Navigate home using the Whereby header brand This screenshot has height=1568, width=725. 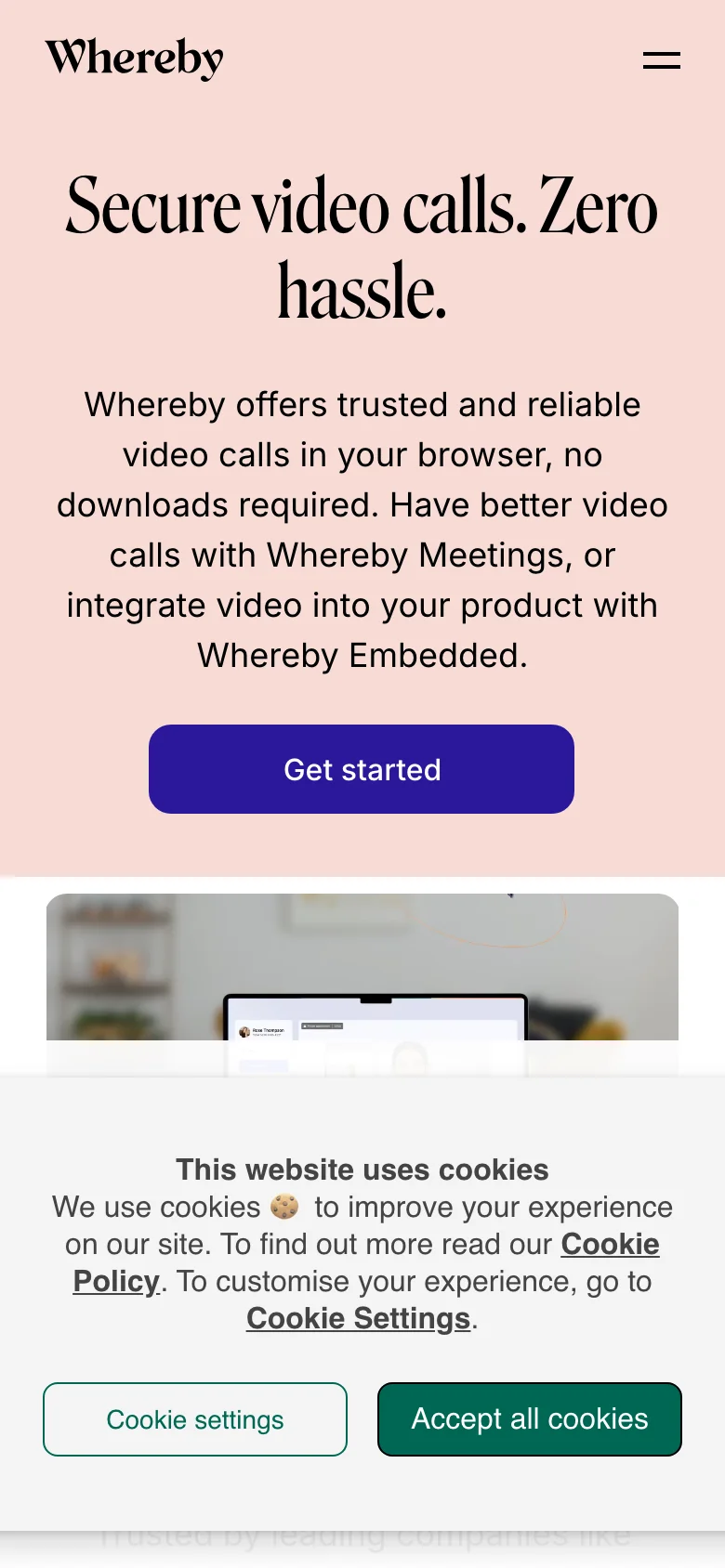click(134, 58)
